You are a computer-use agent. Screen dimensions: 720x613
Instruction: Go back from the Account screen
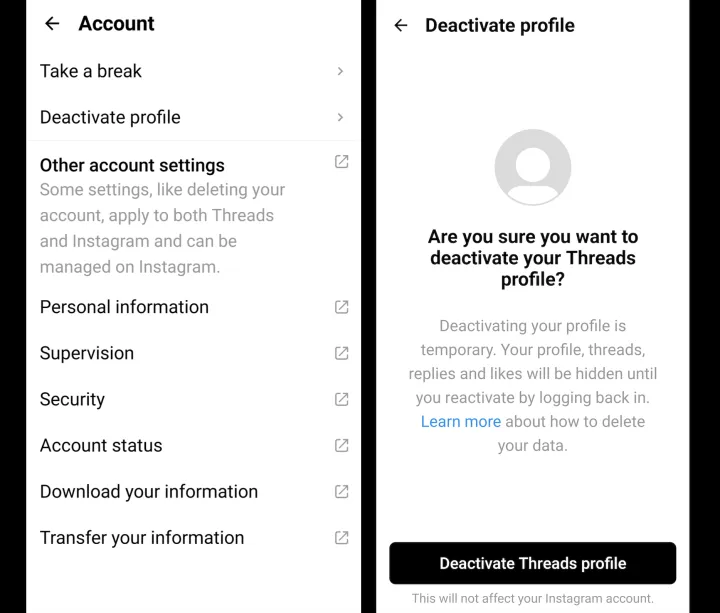point(52,24)
